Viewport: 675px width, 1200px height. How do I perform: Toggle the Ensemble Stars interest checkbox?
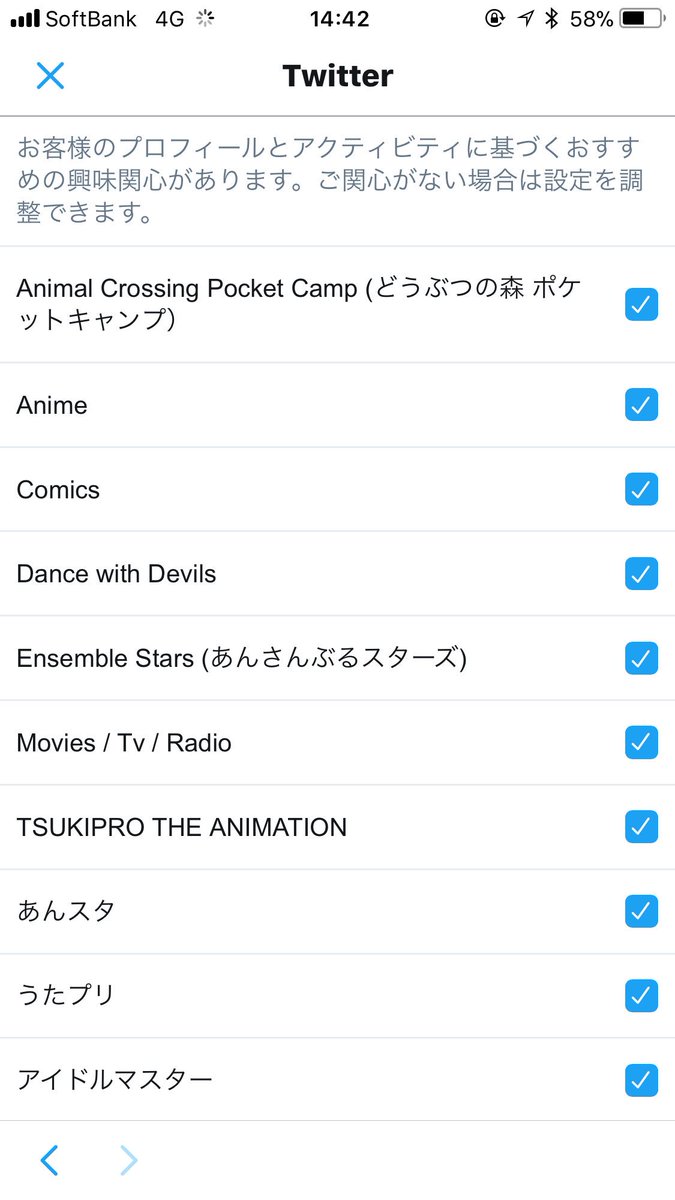[641, 658]
